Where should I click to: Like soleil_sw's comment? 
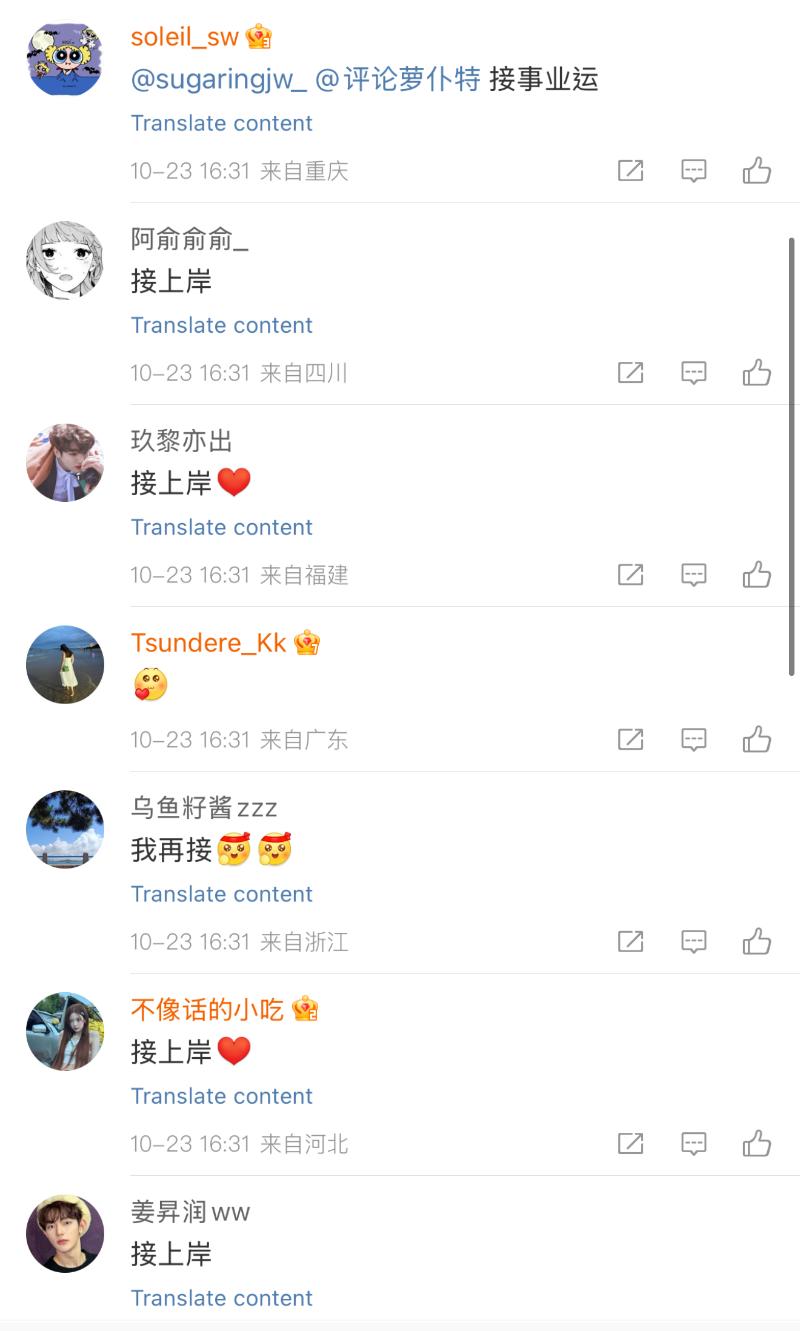(757, 171)
